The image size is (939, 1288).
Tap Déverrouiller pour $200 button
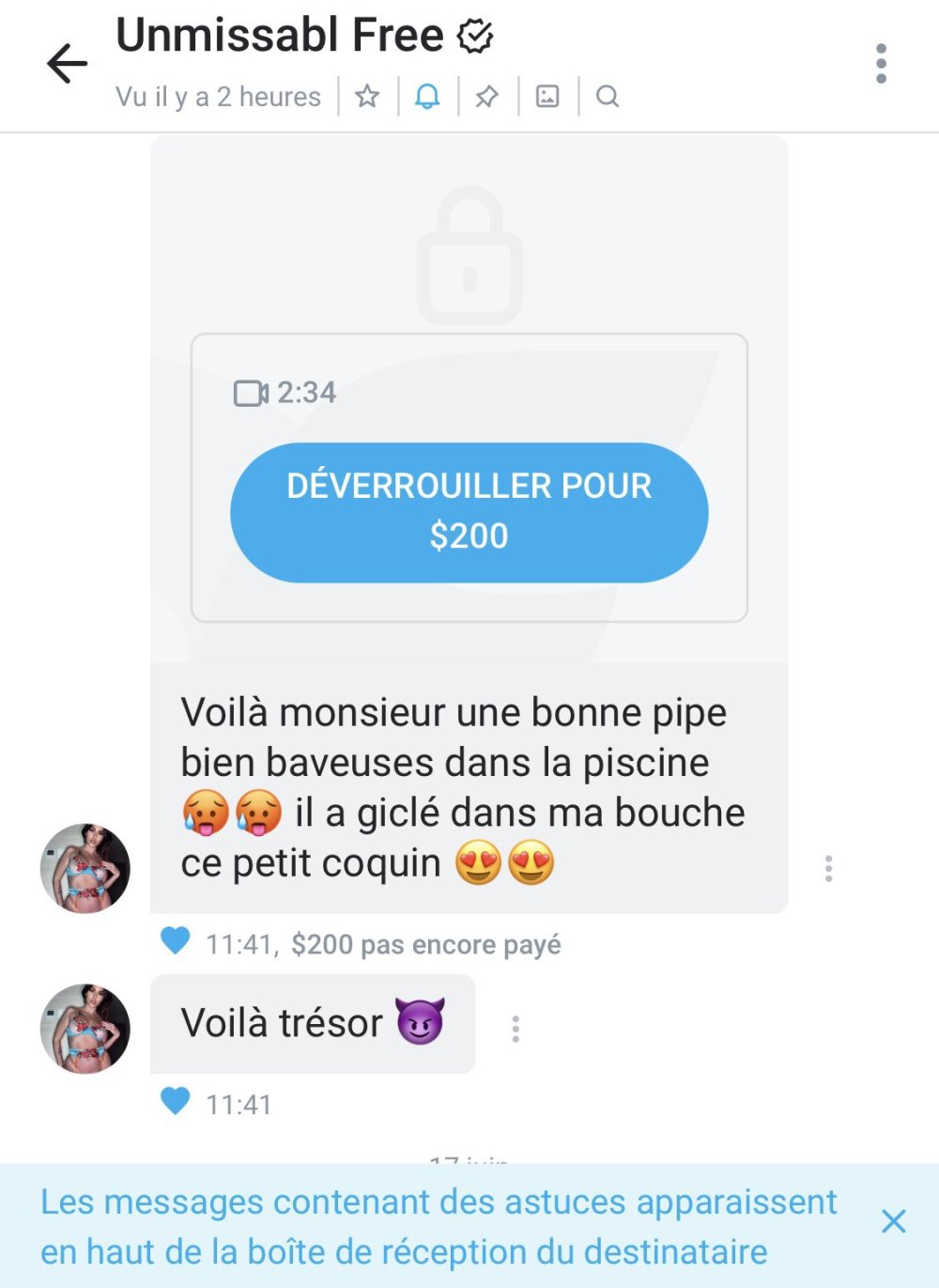(x=469, y=512)
